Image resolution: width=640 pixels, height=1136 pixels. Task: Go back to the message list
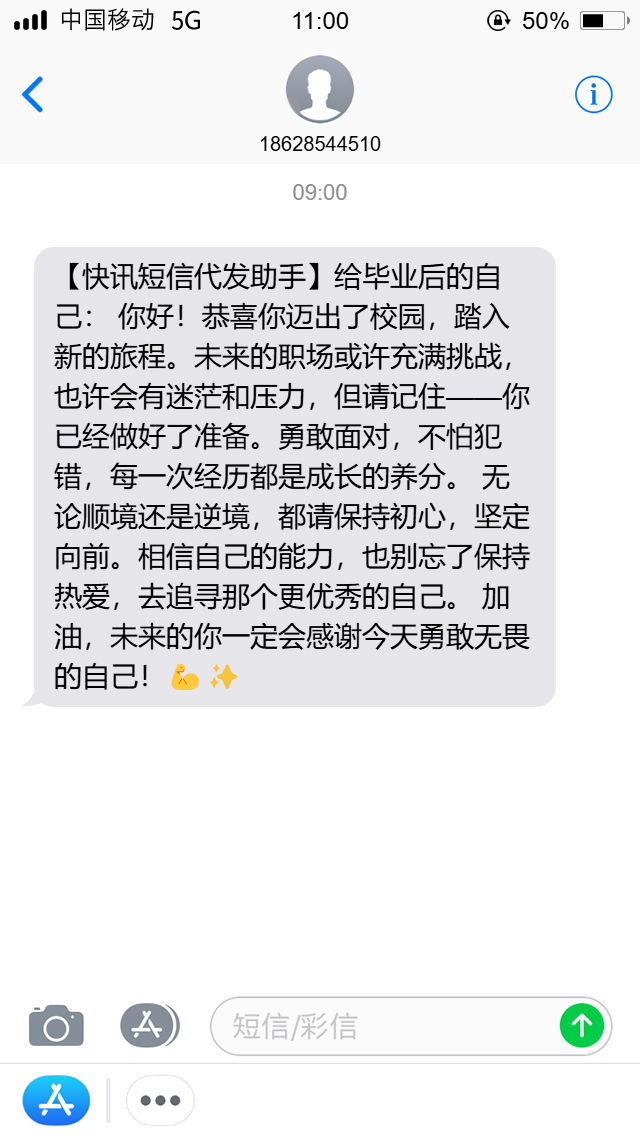coord(33,94)
